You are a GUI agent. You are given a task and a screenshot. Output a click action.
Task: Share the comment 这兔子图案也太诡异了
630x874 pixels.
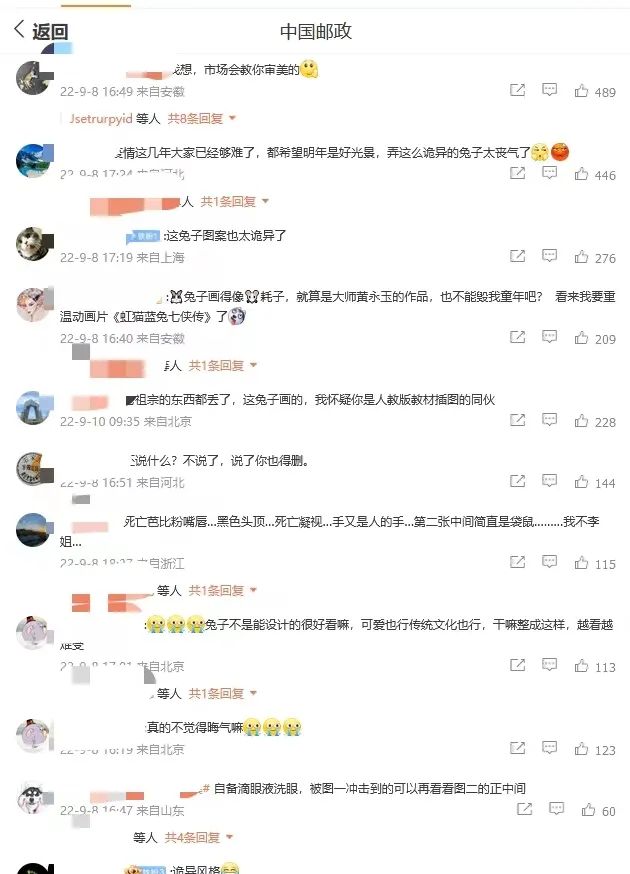point(517,257)
